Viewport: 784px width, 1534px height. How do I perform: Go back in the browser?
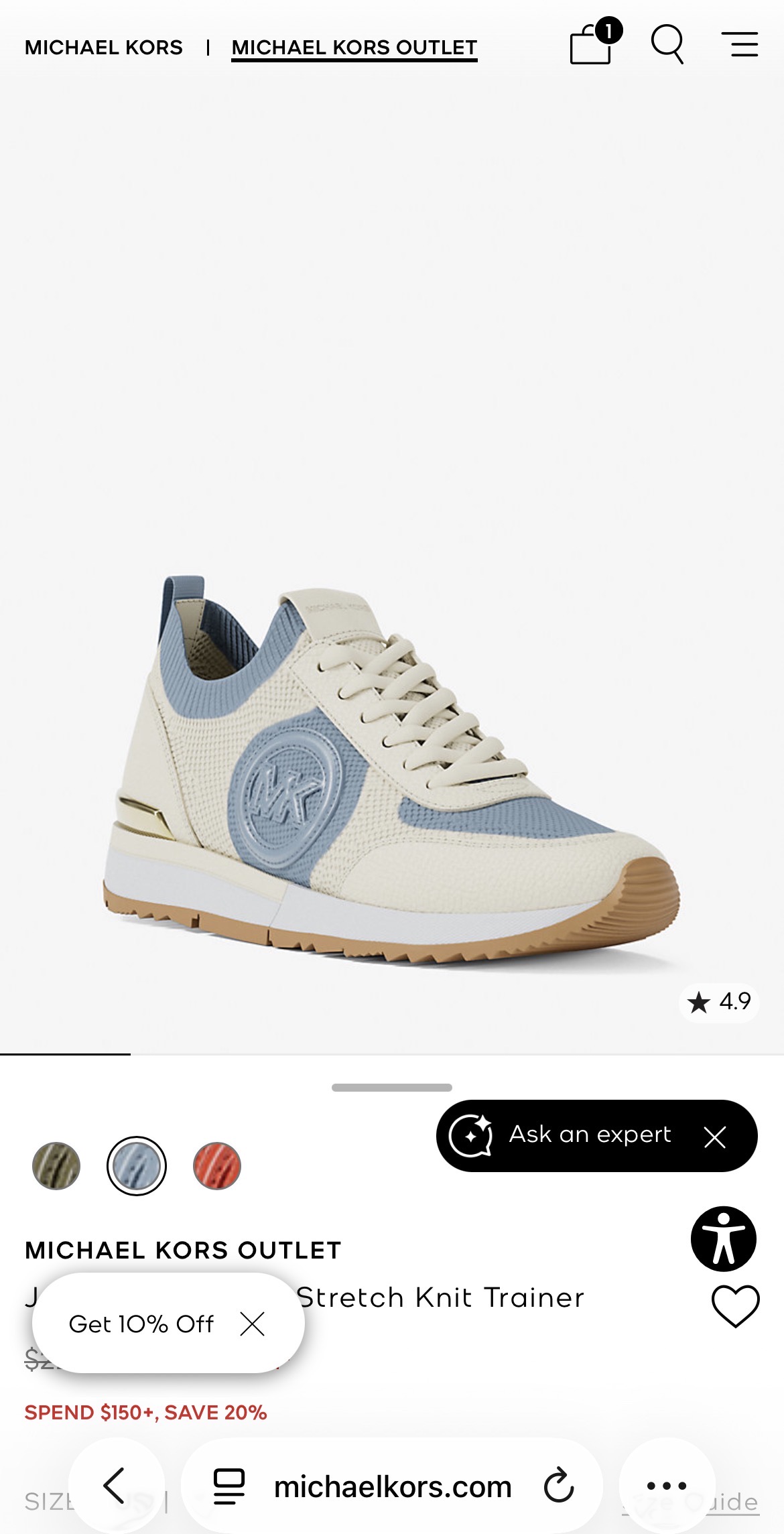click(x=115, y=1486)
